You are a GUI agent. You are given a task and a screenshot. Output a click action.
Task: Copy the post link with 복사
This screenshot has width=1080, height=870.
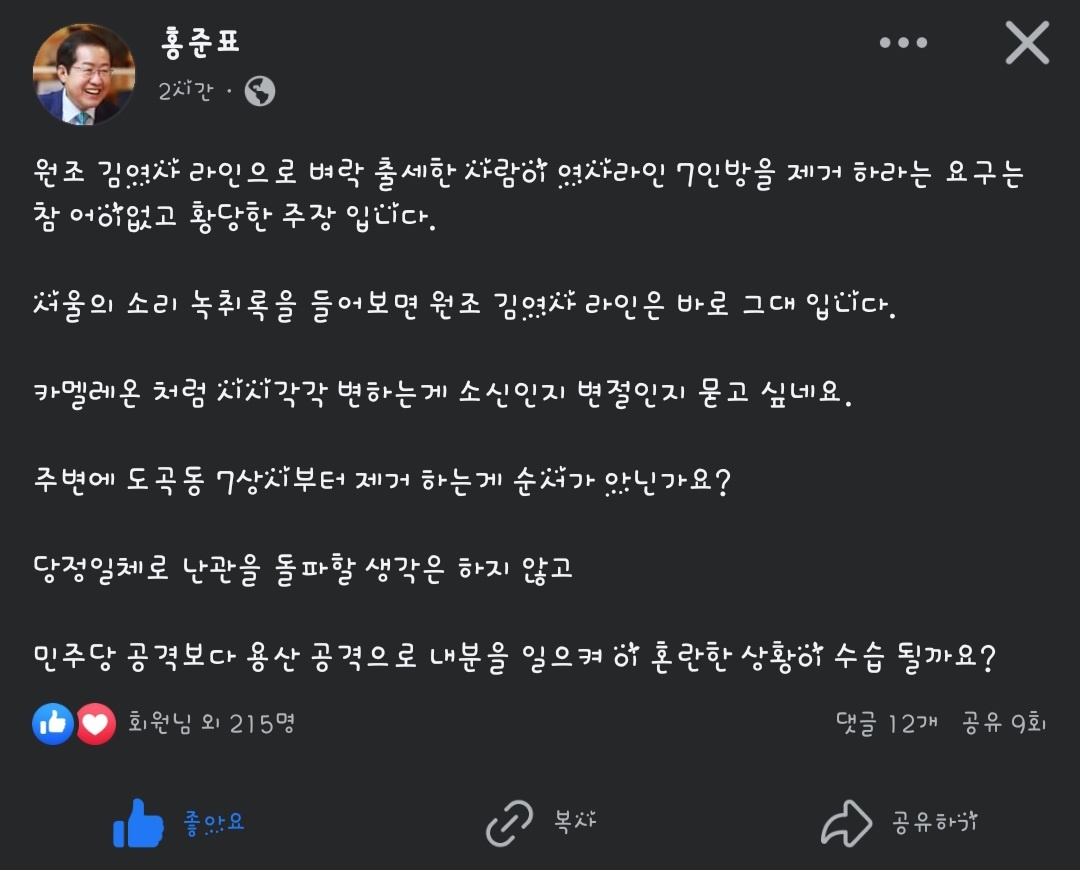(541, 822)
